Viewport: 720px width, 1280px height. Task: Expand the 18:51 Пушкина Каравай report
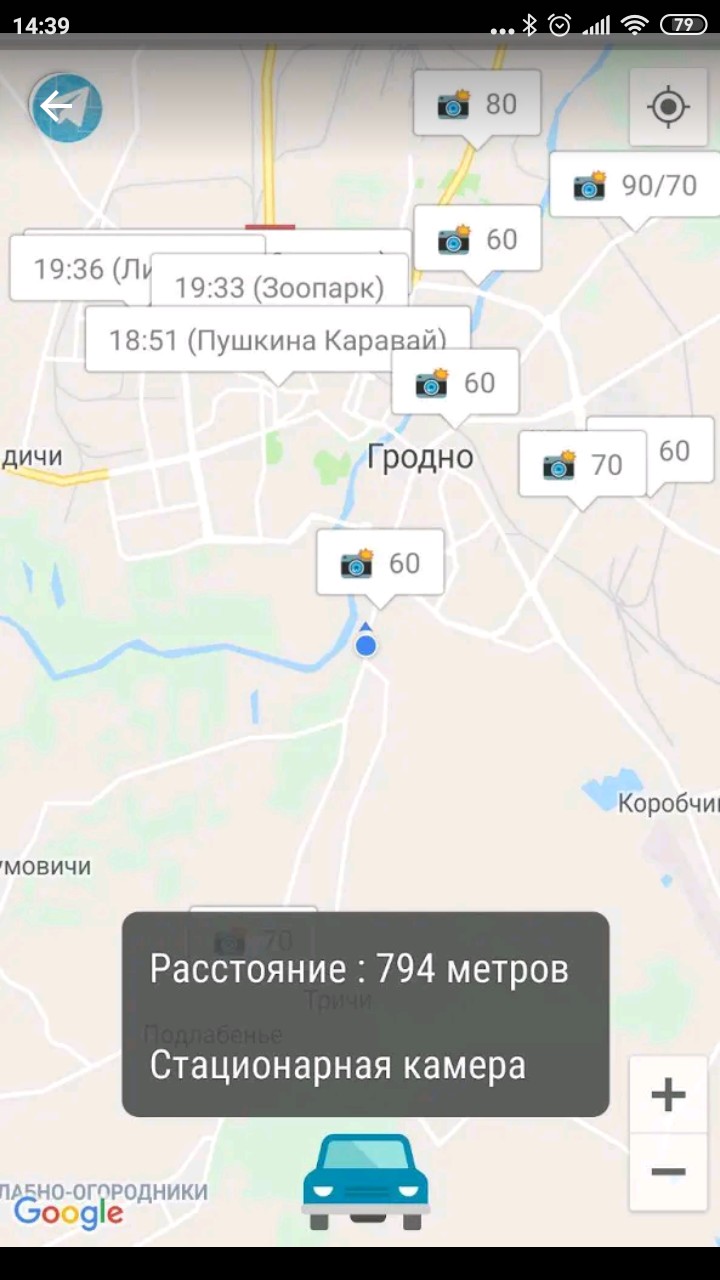coord(275,340)
